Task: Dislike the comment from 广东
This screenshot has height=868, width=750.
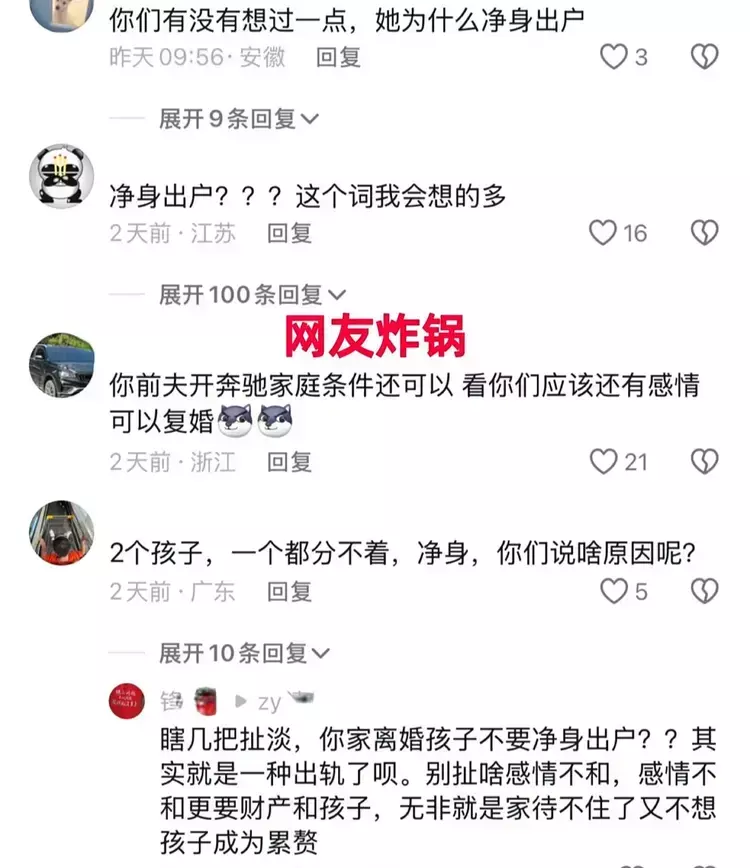Action: click(704, 591)
